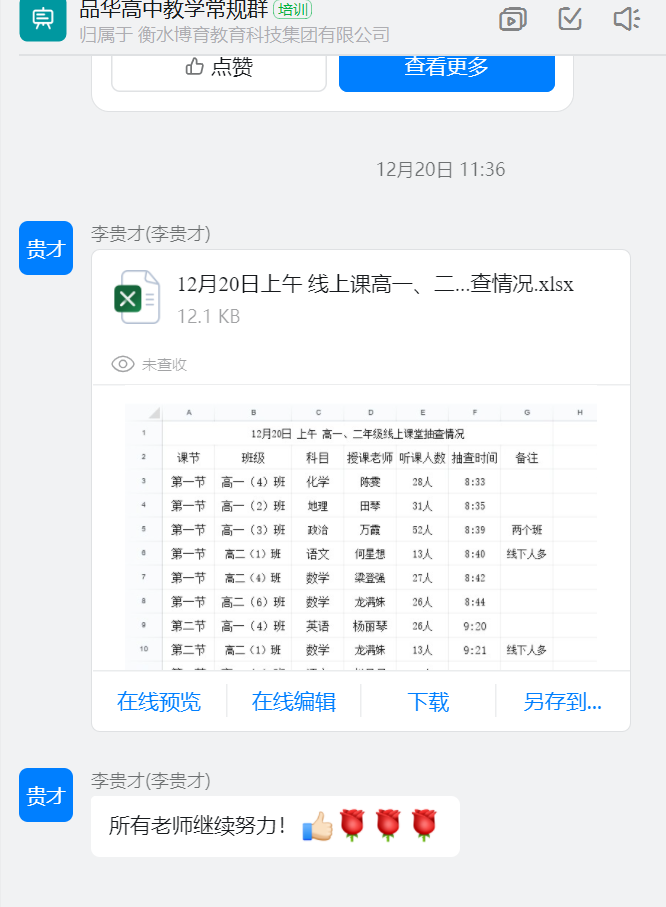
Task: Tap 另存到... to save elsewhere
Action: tap(562, 702)
